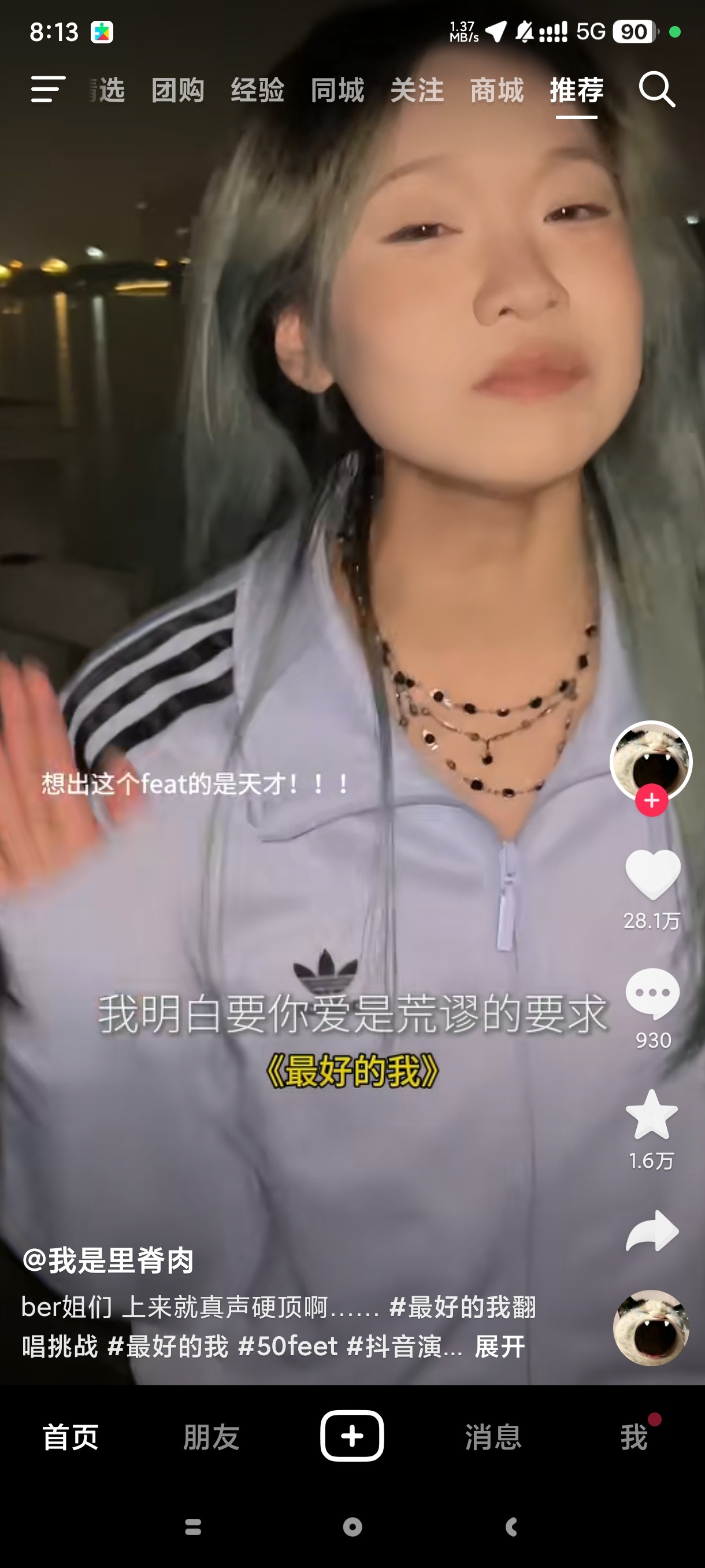Open the 消息 tab
Viewport: 705px width, 1568px height.
[493, 1437]
